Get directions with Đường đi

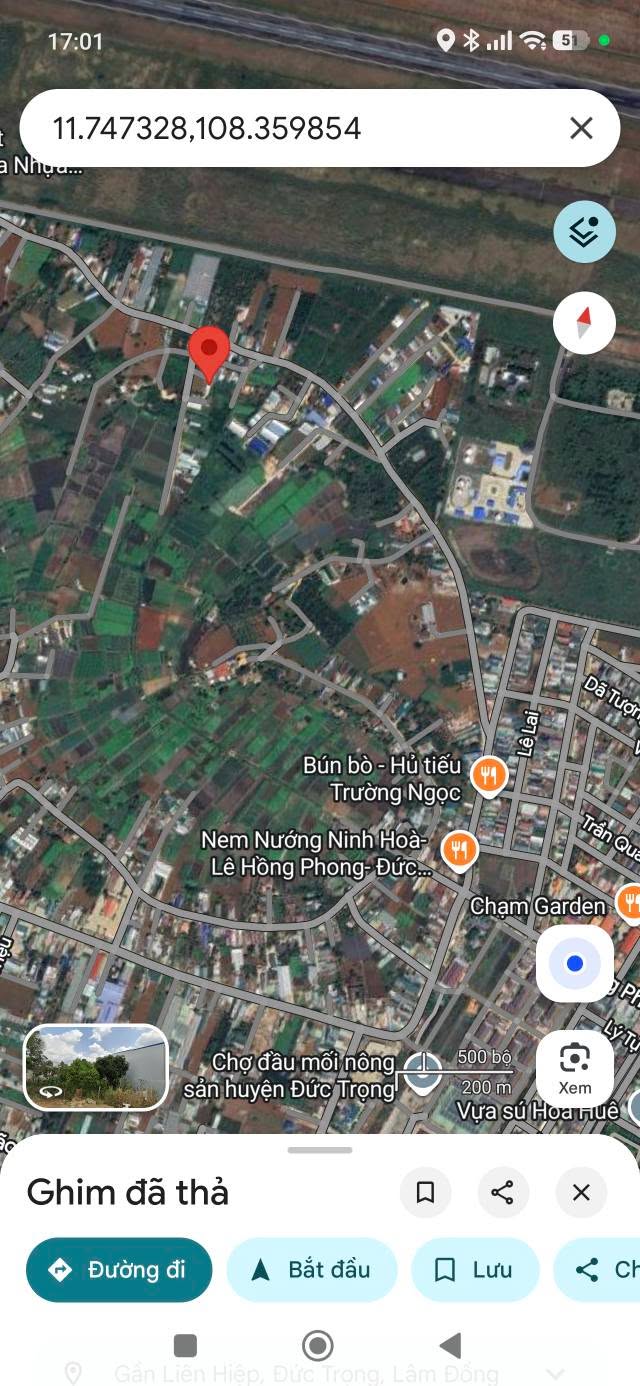click(119, 1270)
